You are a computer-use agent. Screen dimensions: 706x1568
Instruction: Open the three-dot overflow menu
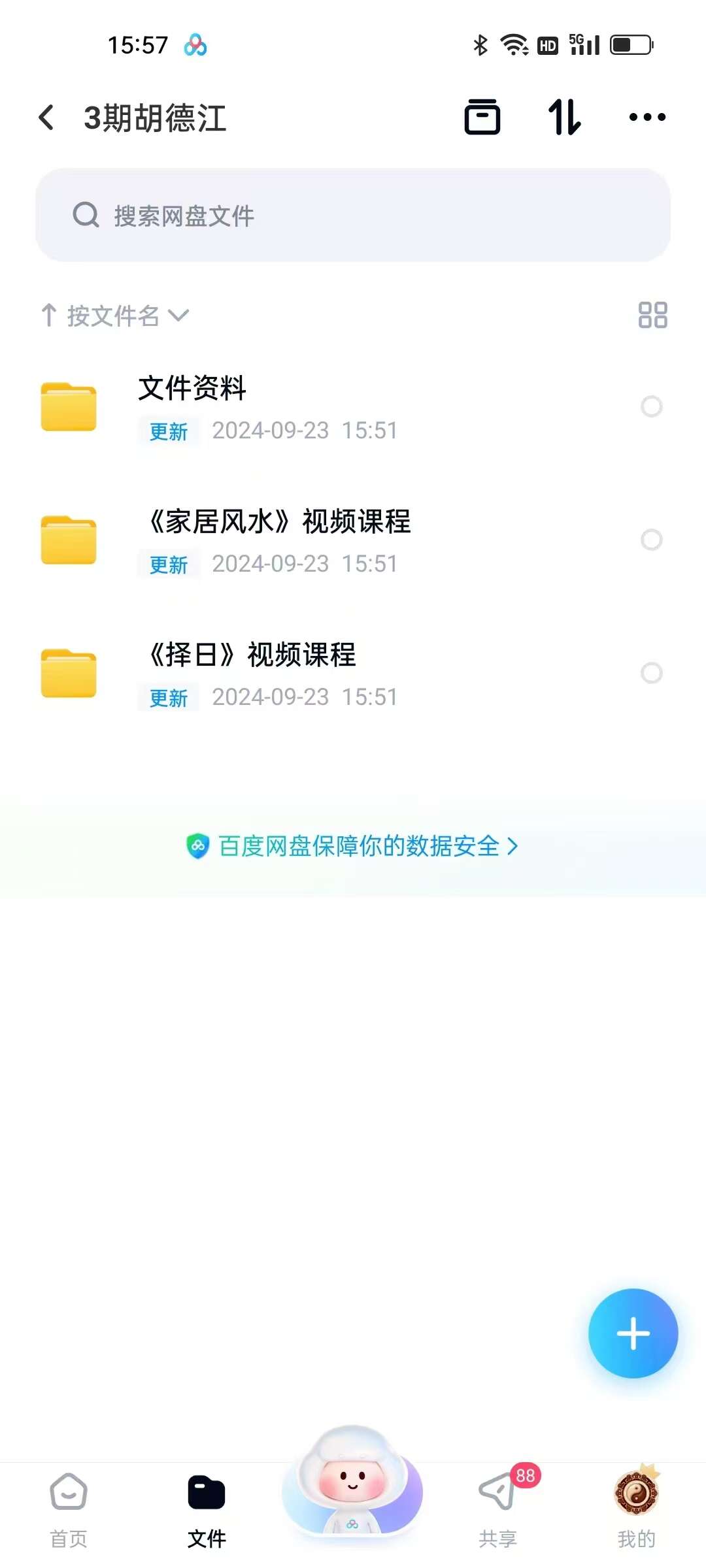647,118
